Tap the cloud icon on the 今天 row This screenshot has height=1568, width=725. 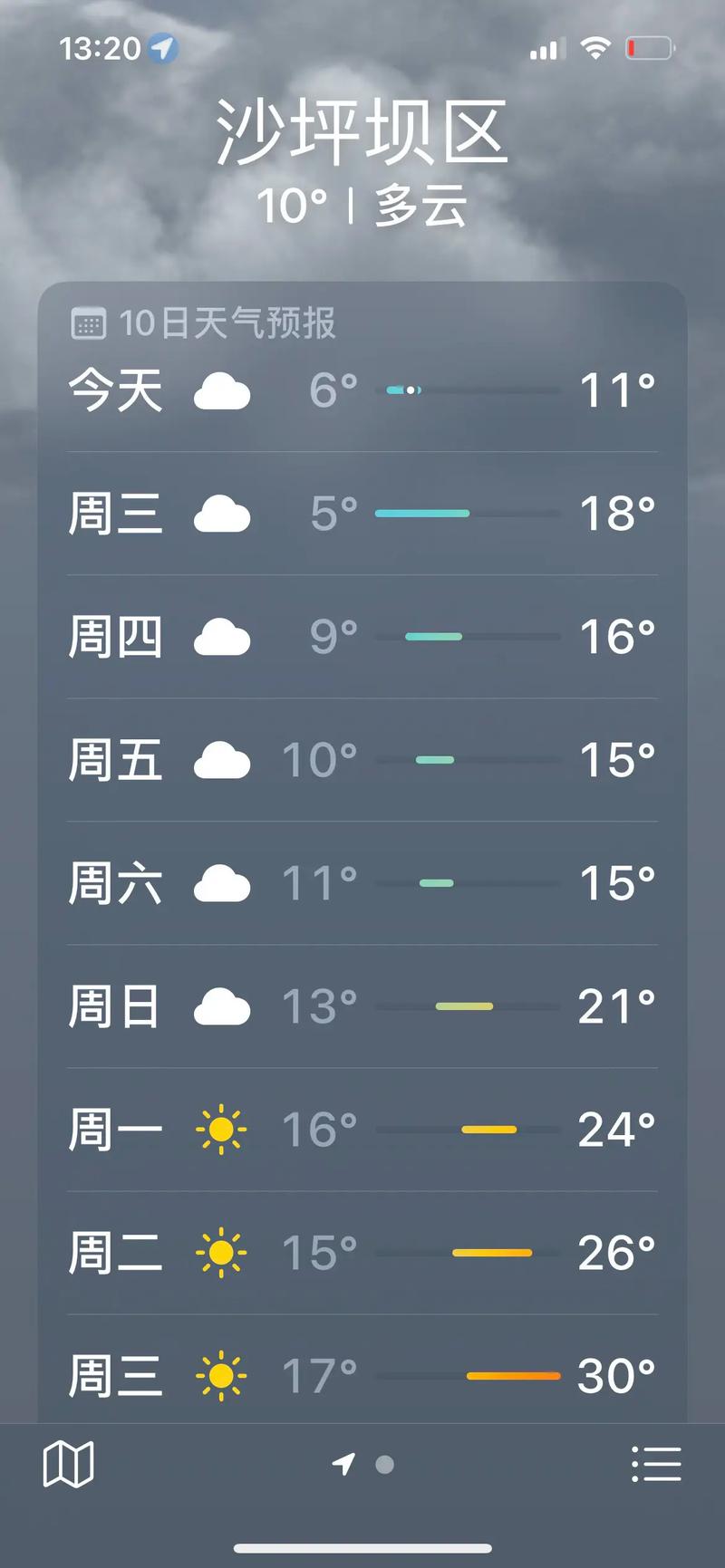pos(223,390)
